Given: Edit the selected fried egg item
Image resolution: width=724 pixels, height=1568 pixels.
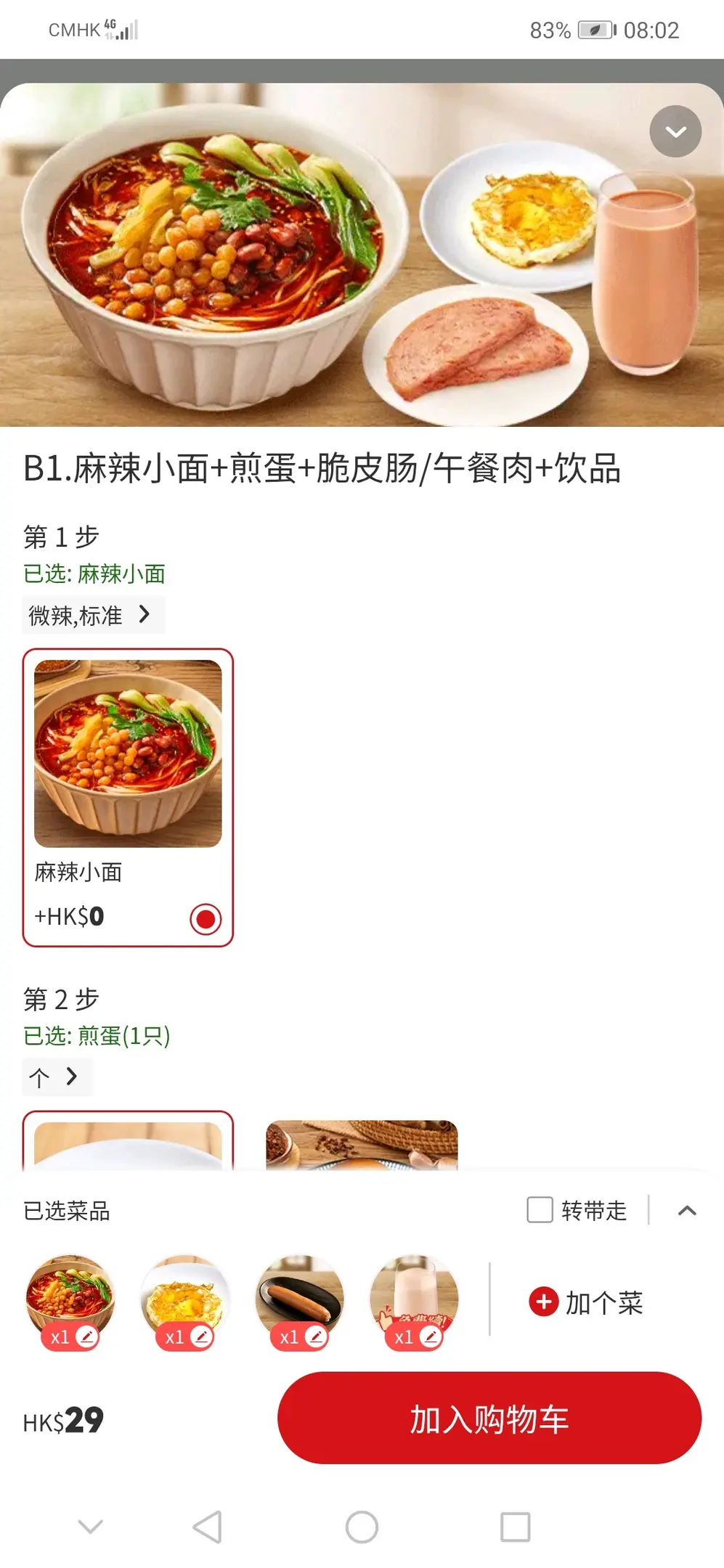Looking at the screenshot, I should point(201,1336).
